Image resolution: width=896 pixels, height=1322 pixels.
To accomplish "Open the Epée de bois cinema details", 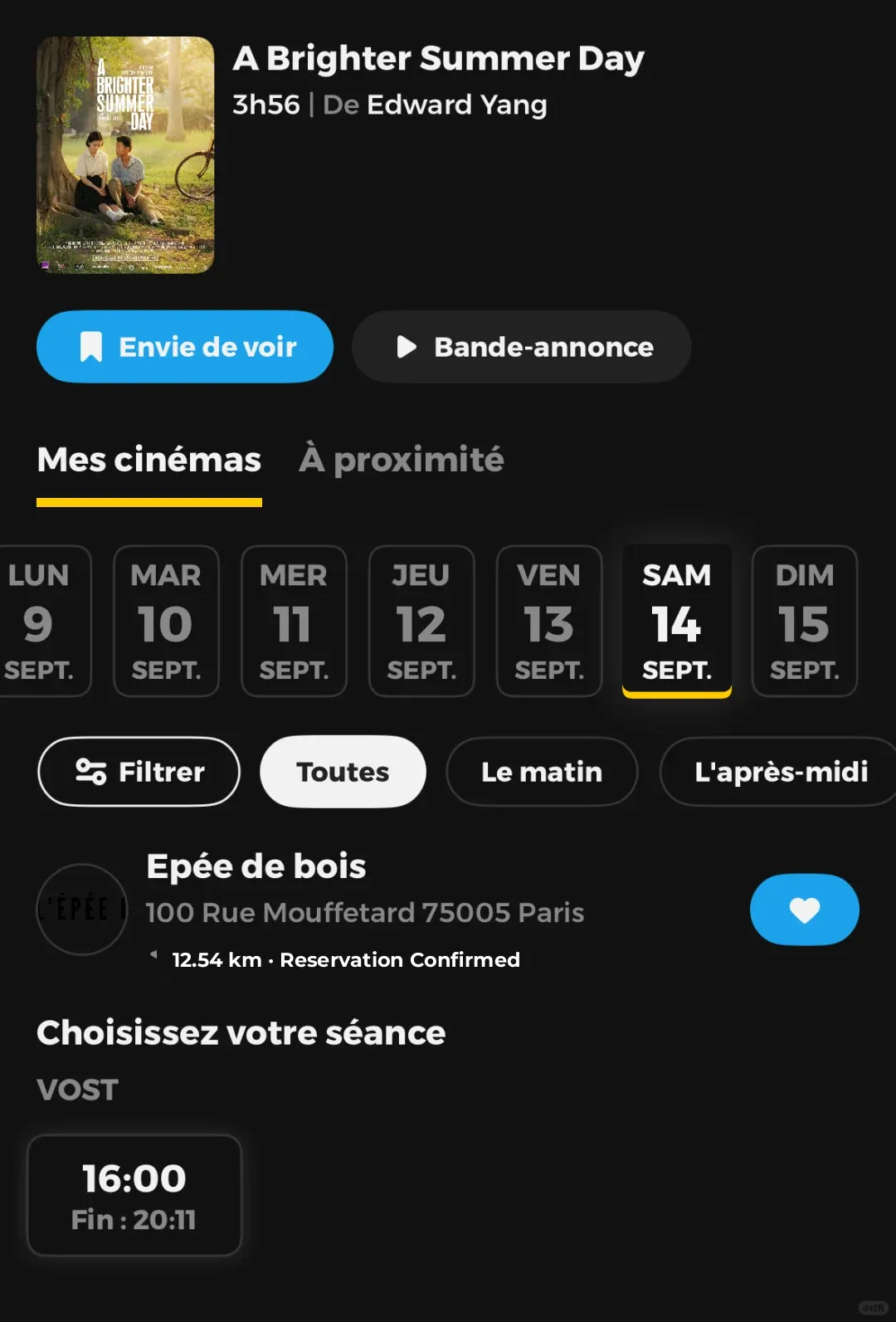I will 256,867.
